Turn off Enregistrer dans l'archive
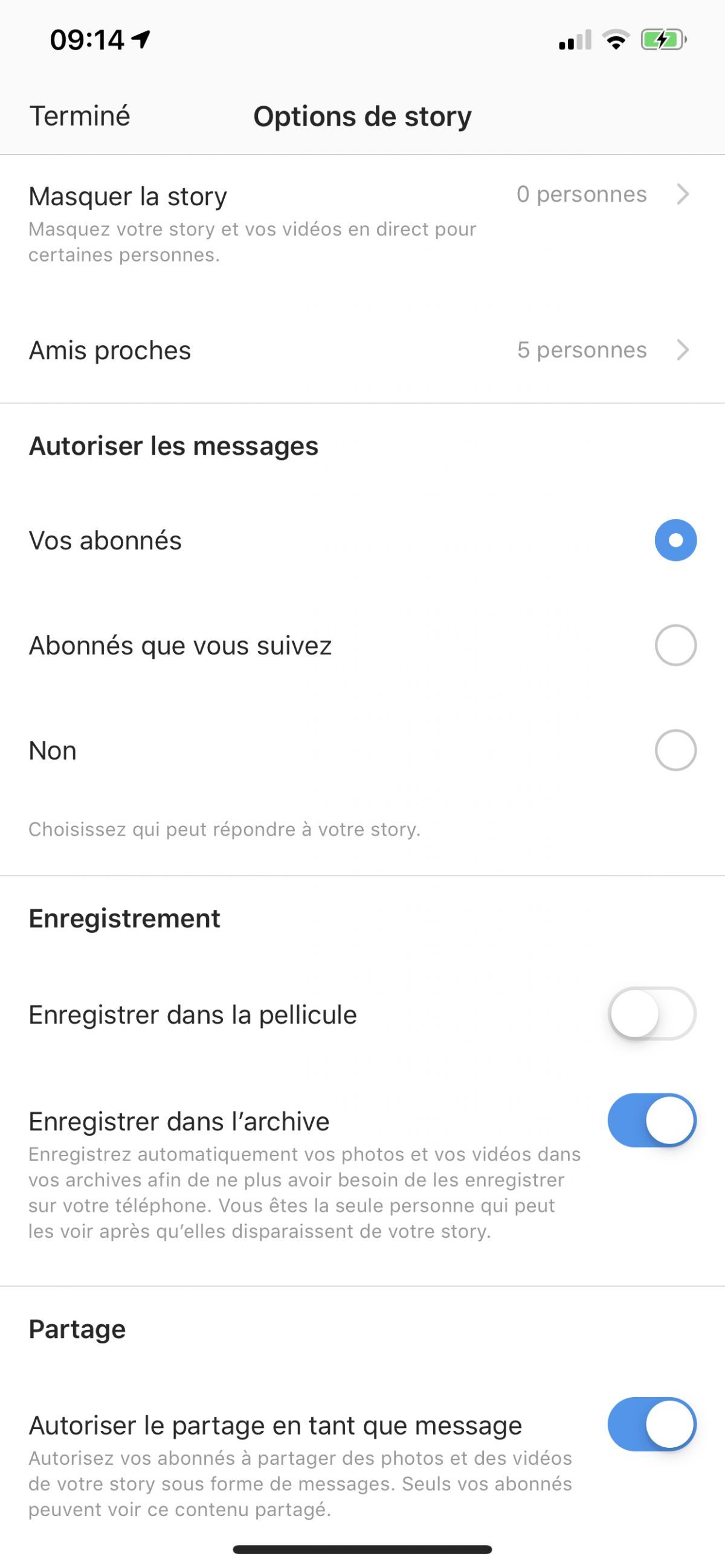The height and width of the screenshot is (1568, 725). click(651, 1120)
